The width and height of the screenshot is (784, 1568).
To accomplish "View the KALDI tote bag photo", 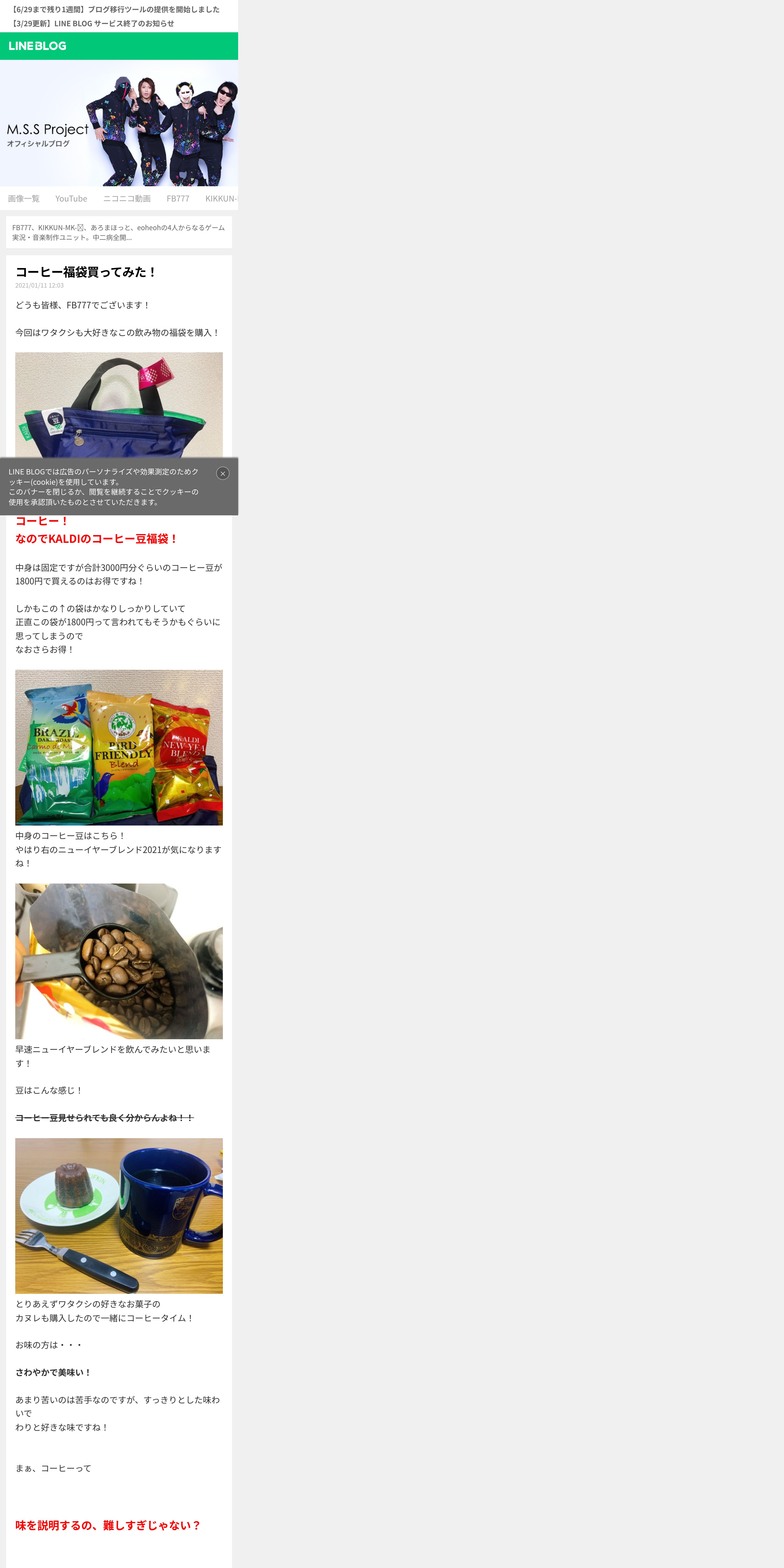I will 119,405.
